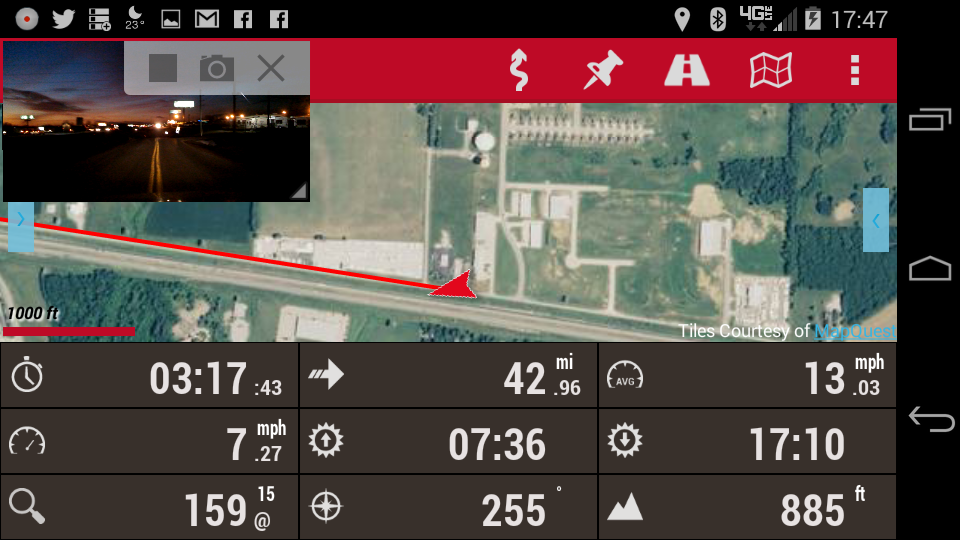
Task: Open the MapQuest link
Action: (x=854, y=331)
